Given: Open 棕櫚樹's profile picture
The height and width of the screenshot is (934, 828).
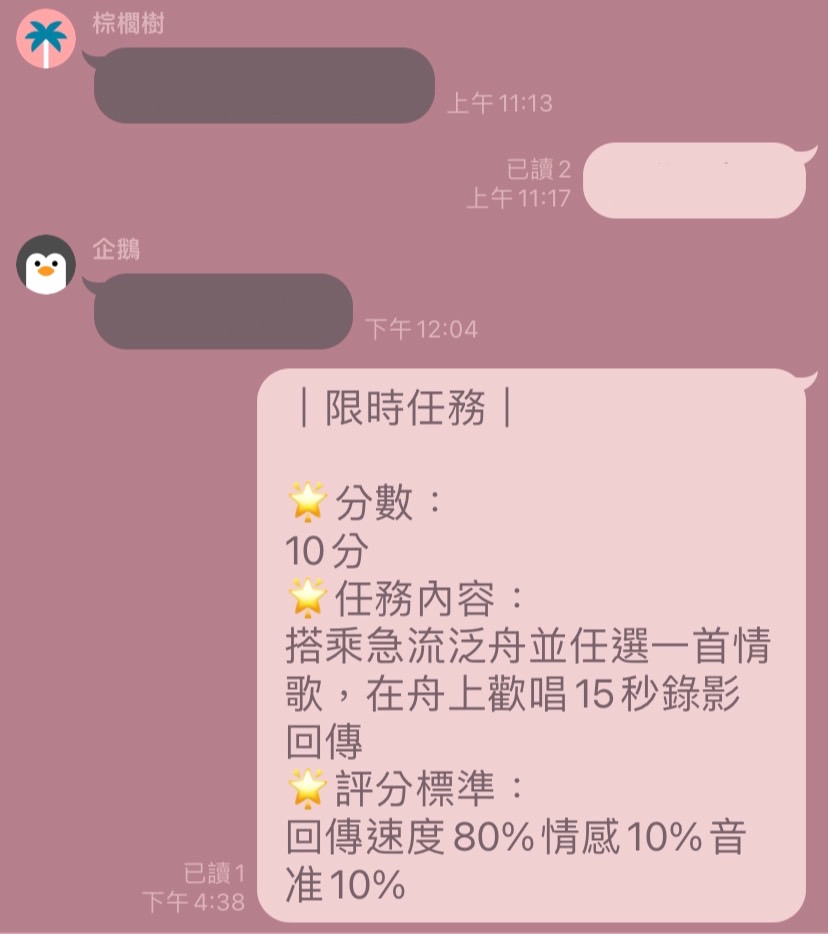Looking at the screenshot, I should (x=46, y=40).
